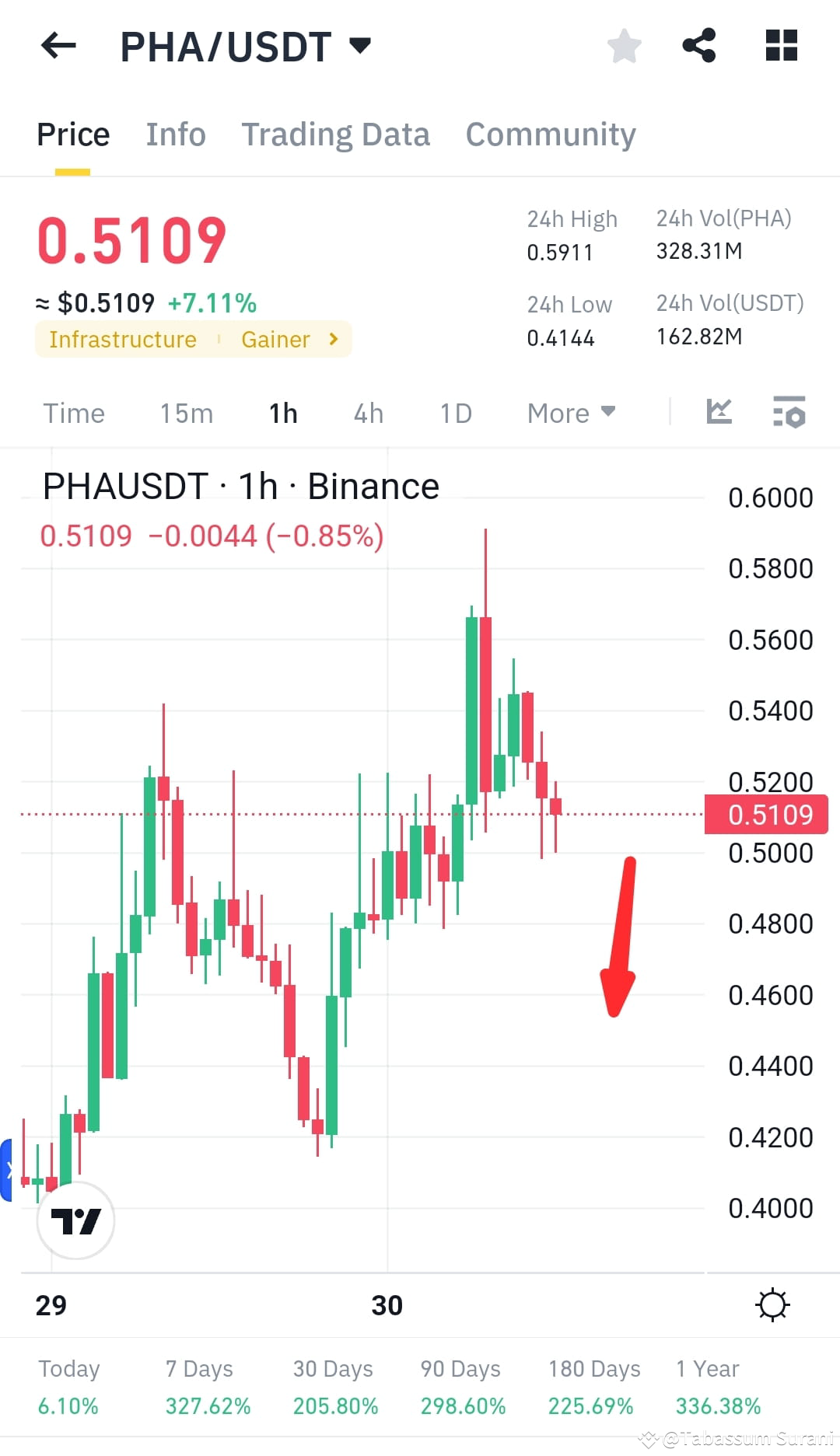This screenshot has height=1456, width=840.
Task: Open the markets grid icon
Action: pos(781,46)
